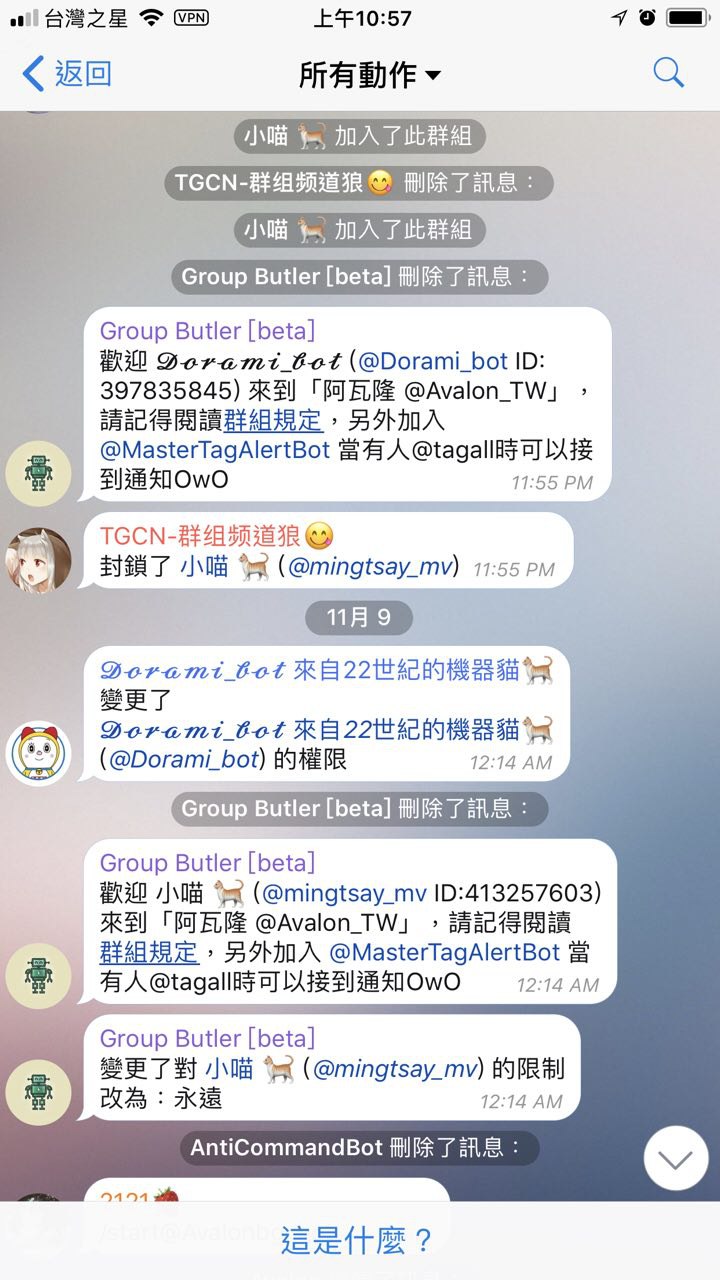Viewport: 720px width, 1280px height.
Task: Open 群組規定 link in the 12:14 AM welcome
Action: coord(149,952)
